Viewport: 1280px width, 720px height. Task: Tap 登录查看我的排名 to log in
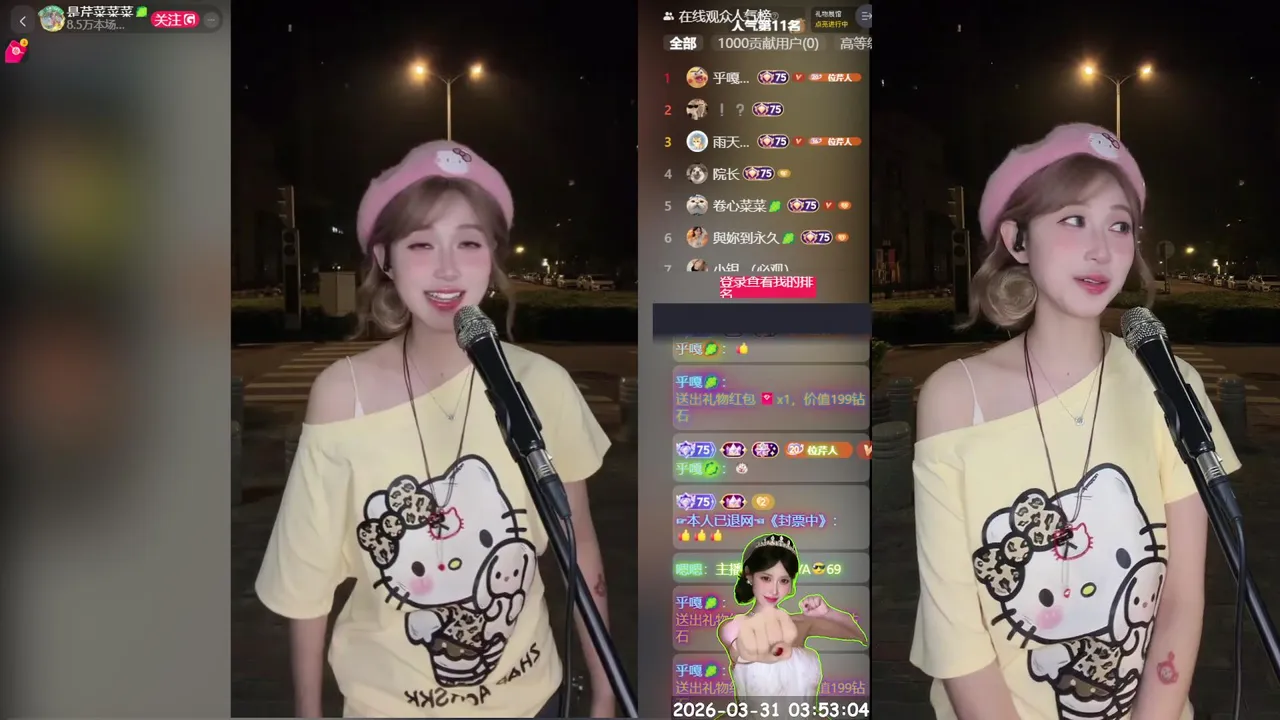click(x=767, y=287)
